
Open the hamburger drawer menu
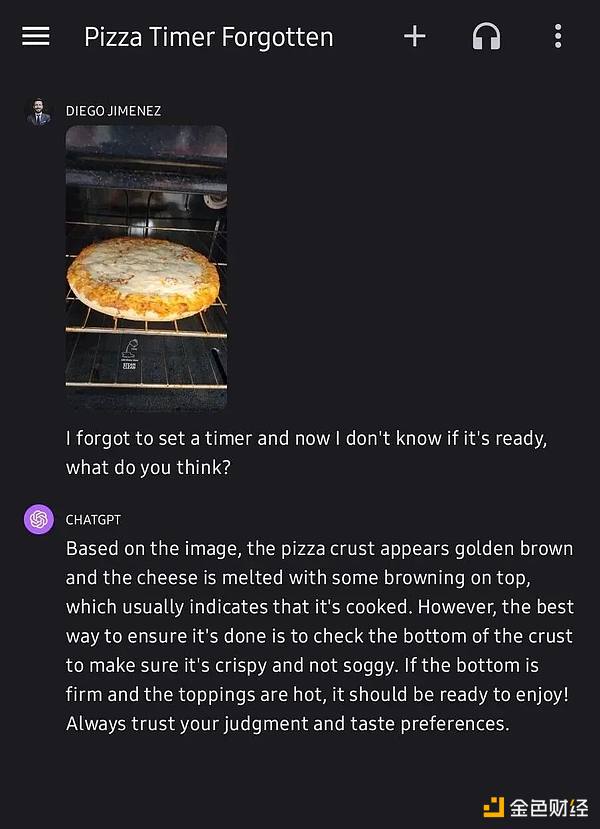[x=36, y=37]
